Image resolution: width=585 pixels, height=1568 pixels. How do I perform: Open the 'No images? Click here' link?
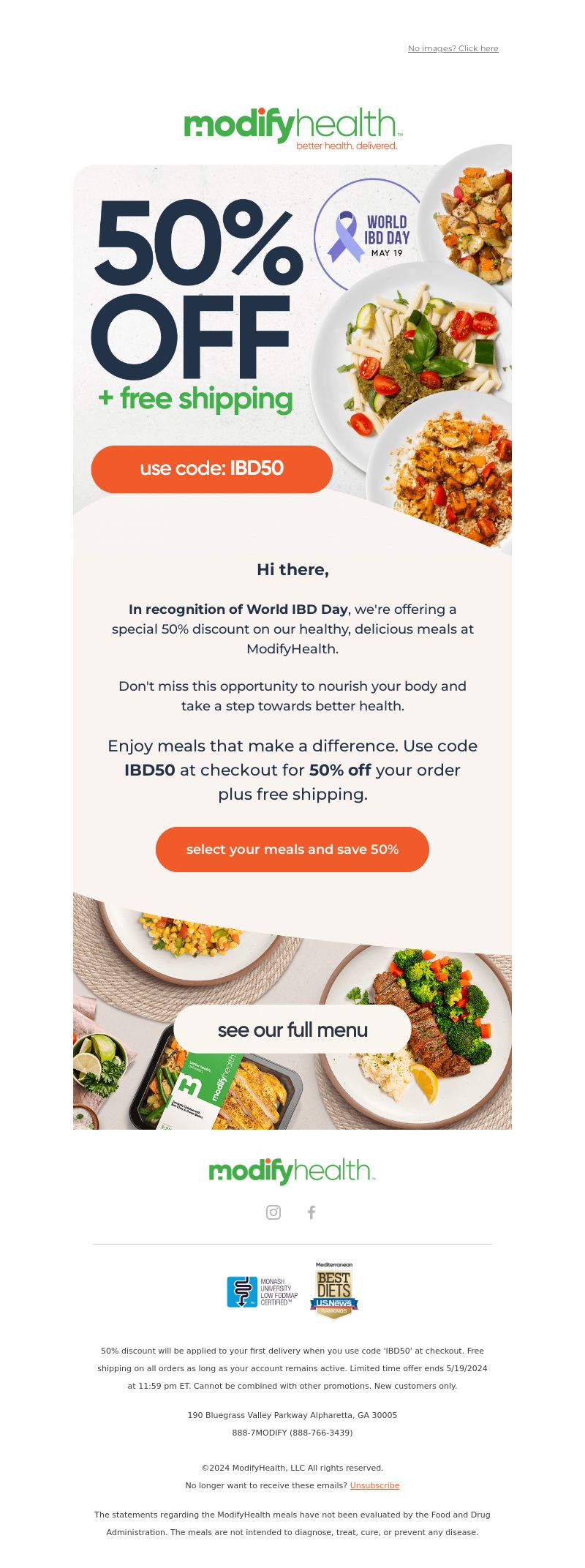[x=453, y=48]
